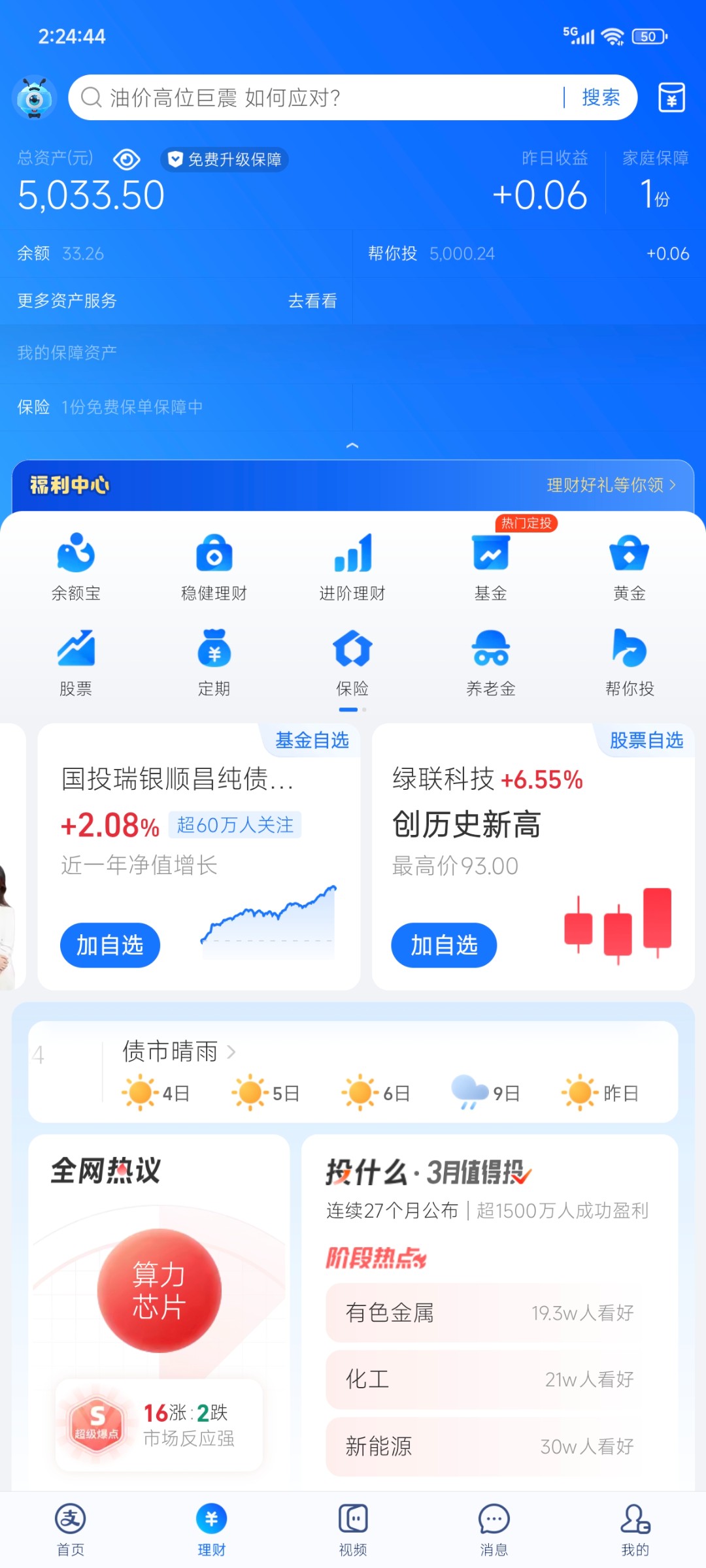Open 帮你投 section
The height and width of the screenshot is (1568, 706).
click(x=630, y=661)
